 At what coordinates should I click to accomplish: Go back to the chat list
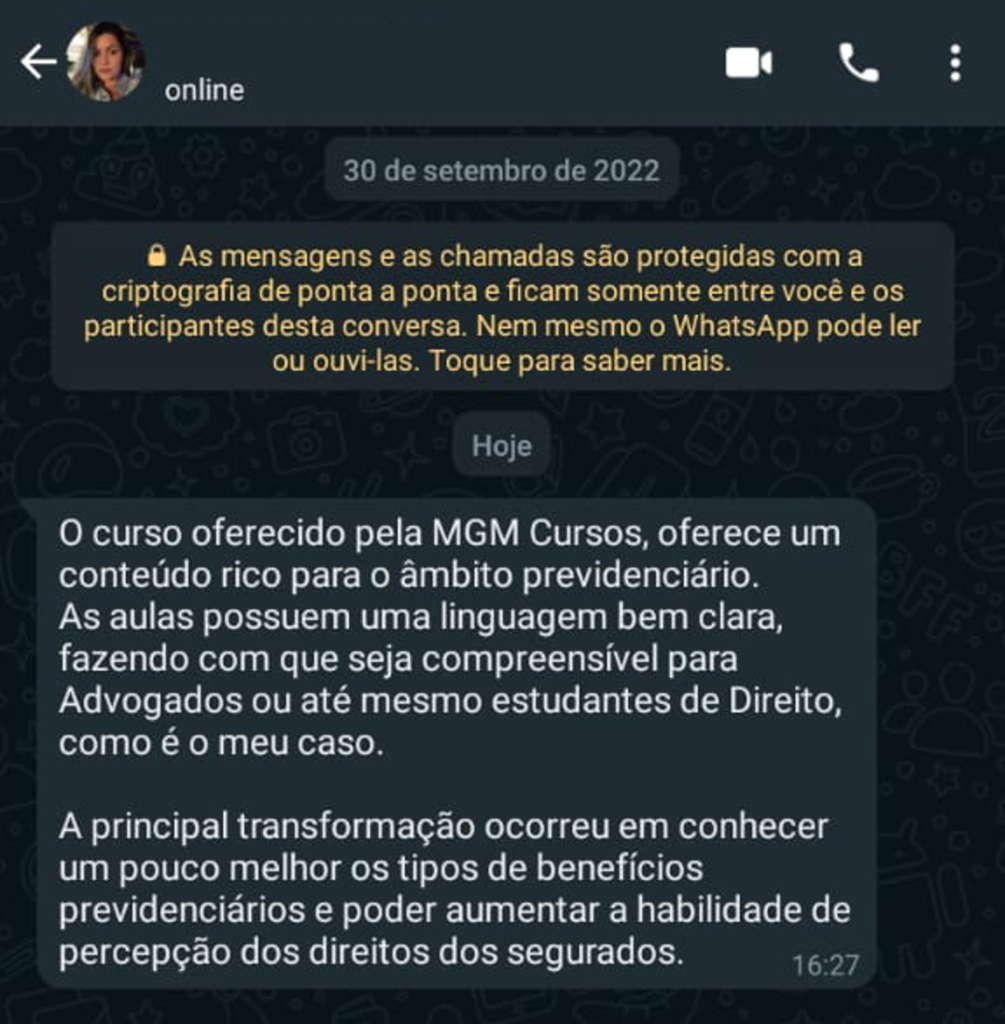(38, 62)
